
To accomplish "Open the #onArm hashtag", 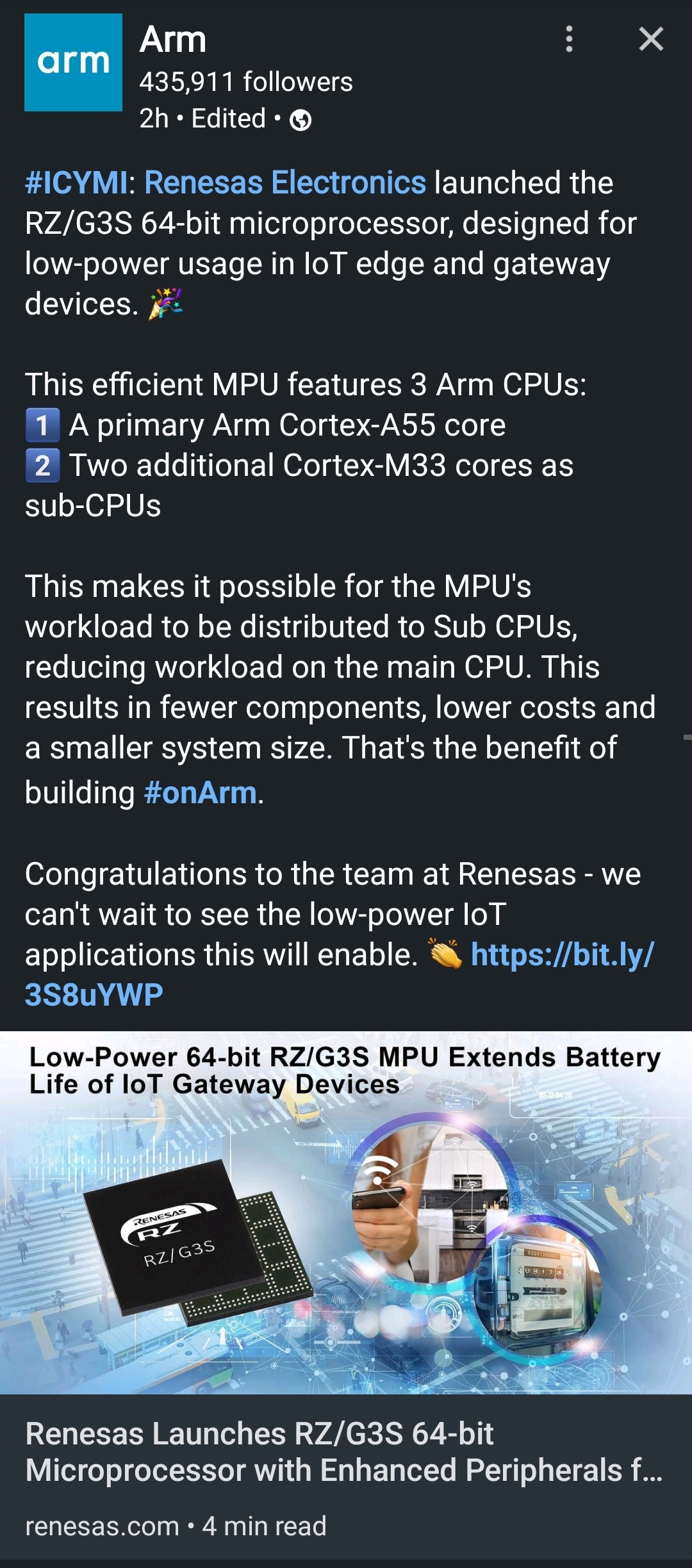I will (201, 793).
